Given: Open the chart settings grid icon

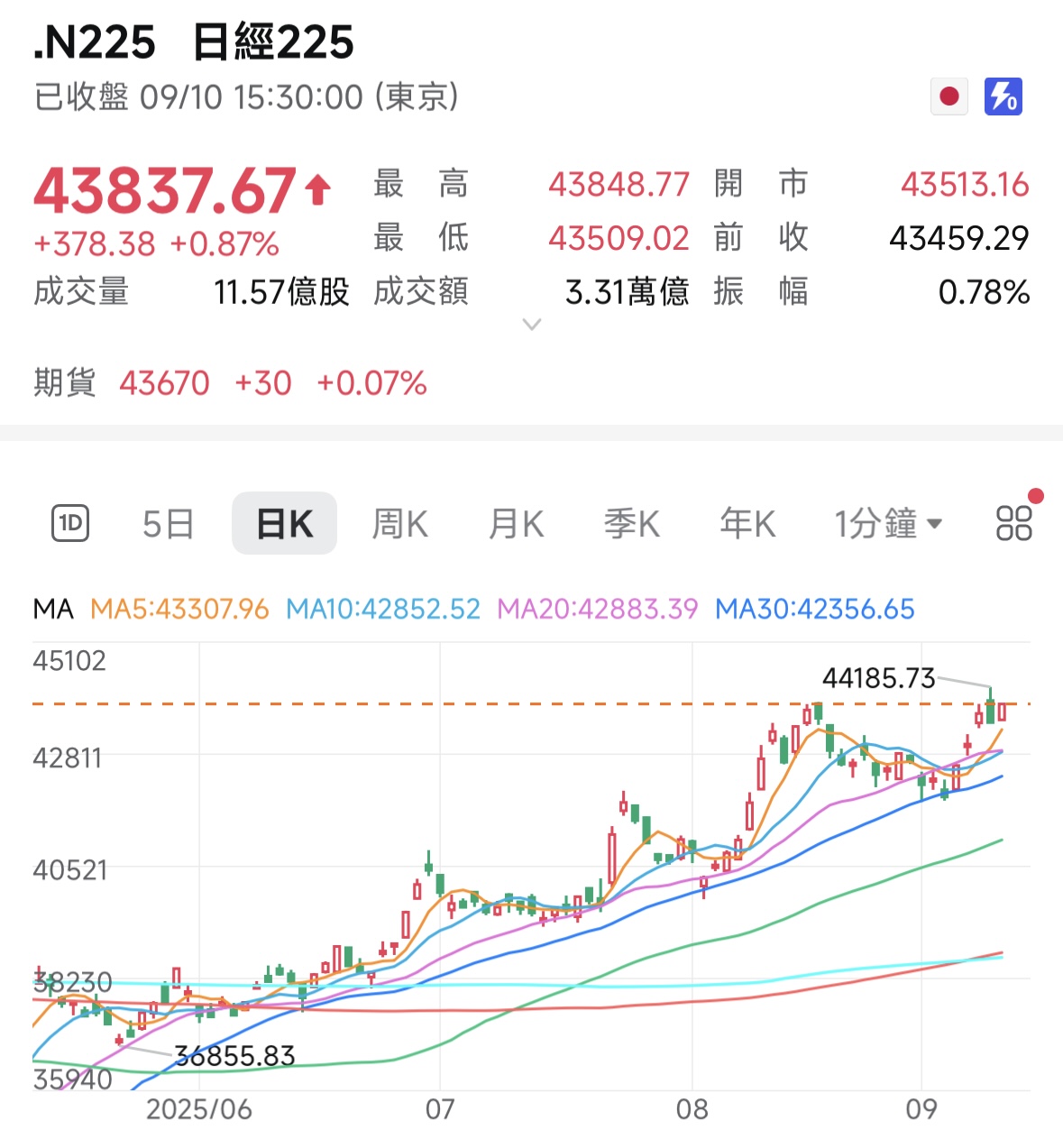Looking at the screenshot, I should pos(1013,522).
